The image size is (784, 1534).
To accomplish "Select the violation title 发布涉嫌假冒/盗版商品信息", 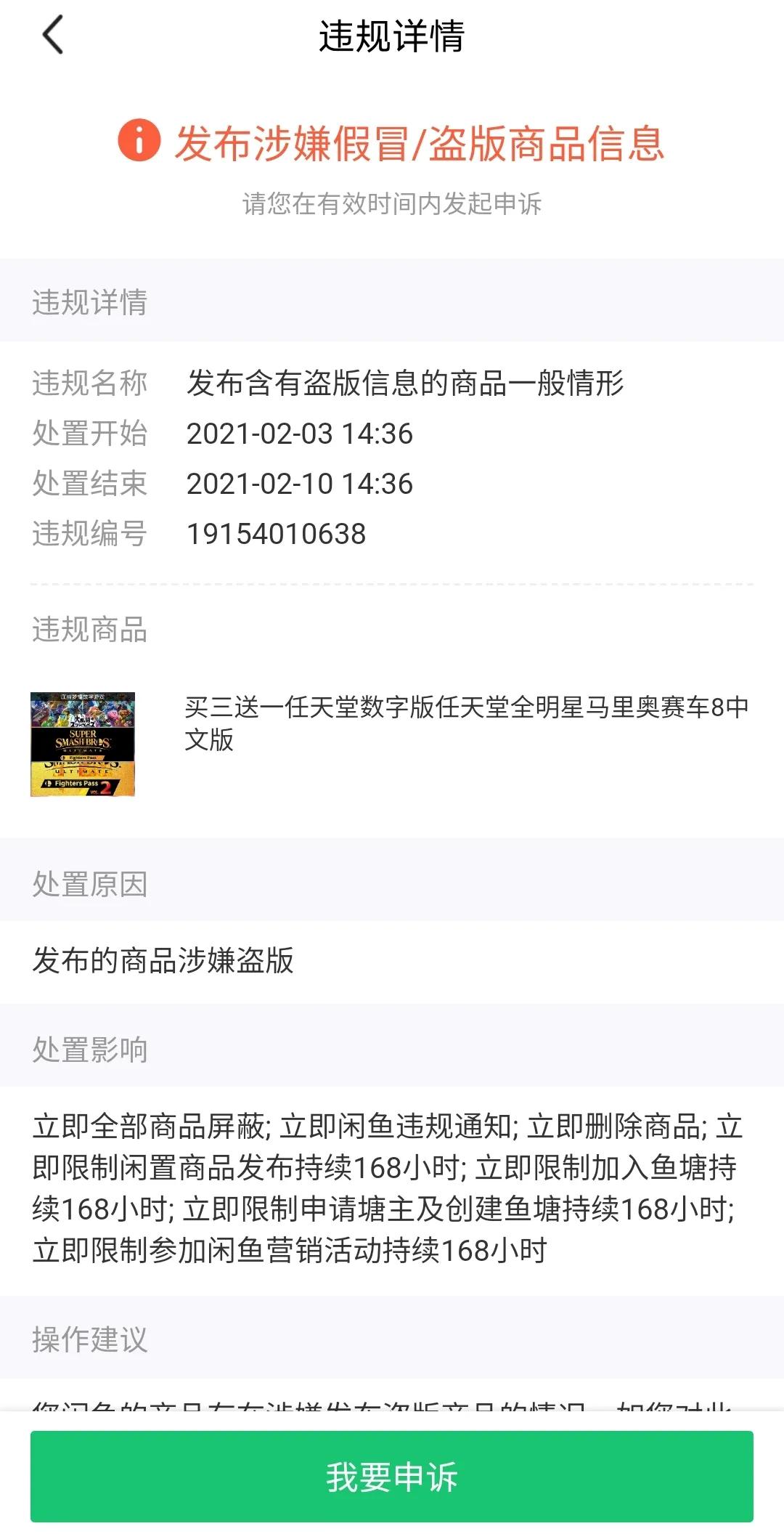I will click(x=421, y=143).
